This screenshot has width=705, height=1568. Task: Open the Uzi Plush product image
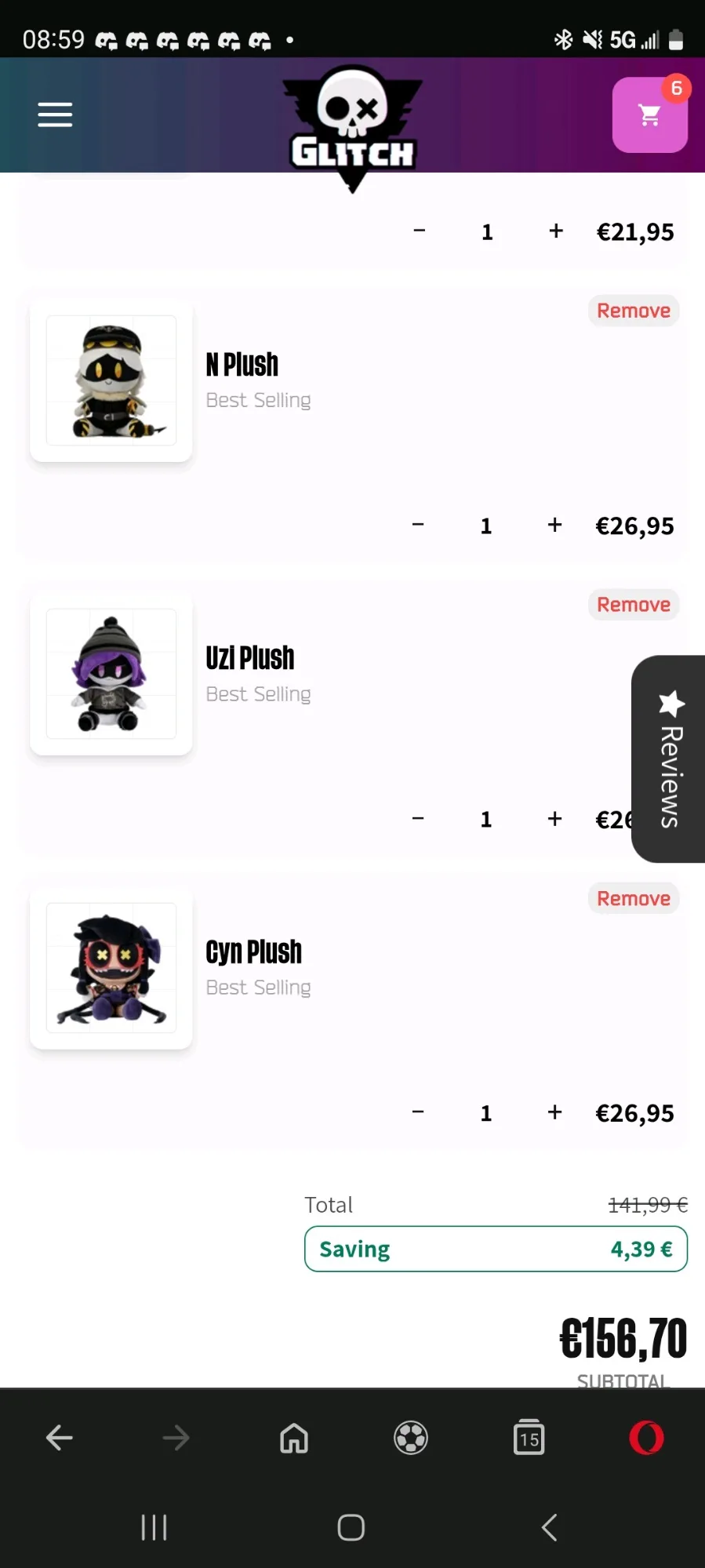point(111,674)
